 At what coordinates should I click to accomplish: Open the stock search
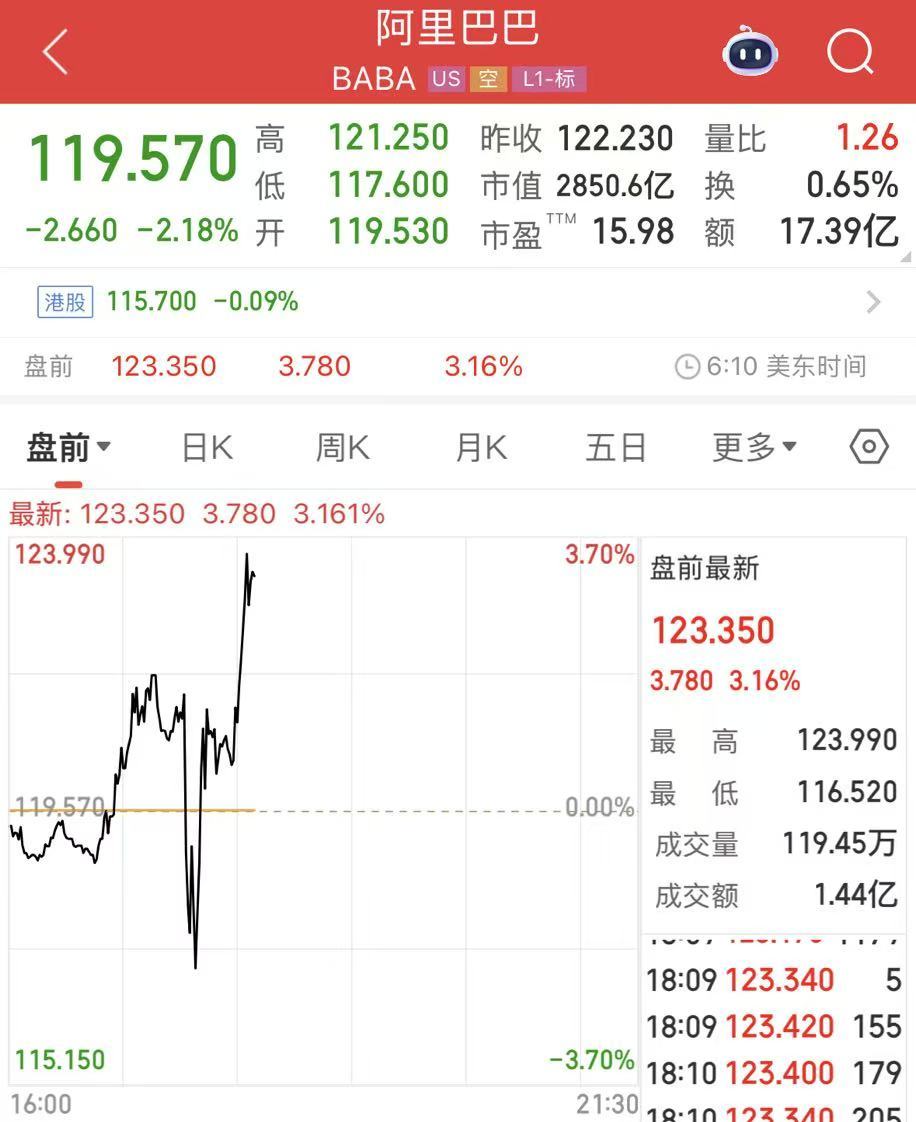pos(849,51)
